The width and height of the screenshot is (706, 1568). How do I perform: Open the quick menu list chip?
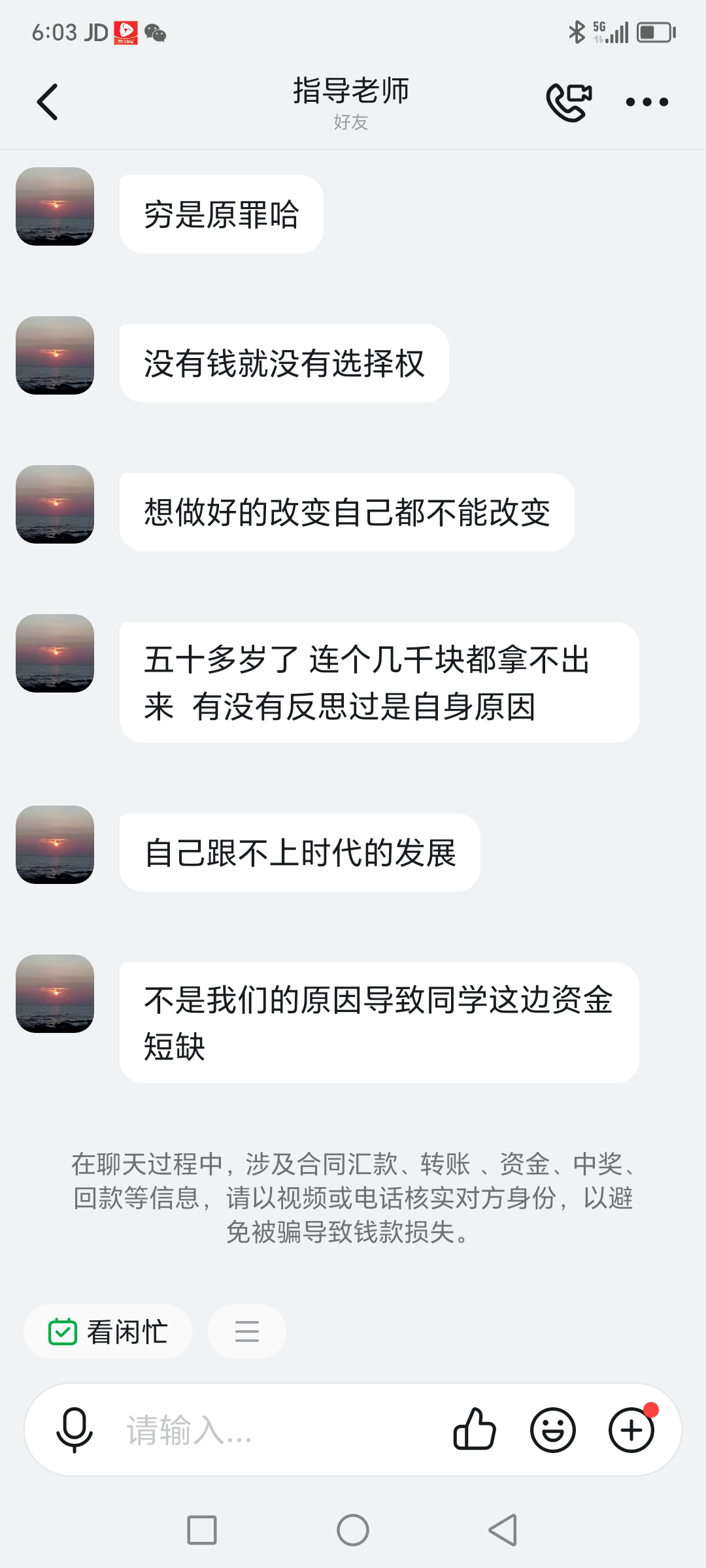[x=246, y=1331]
